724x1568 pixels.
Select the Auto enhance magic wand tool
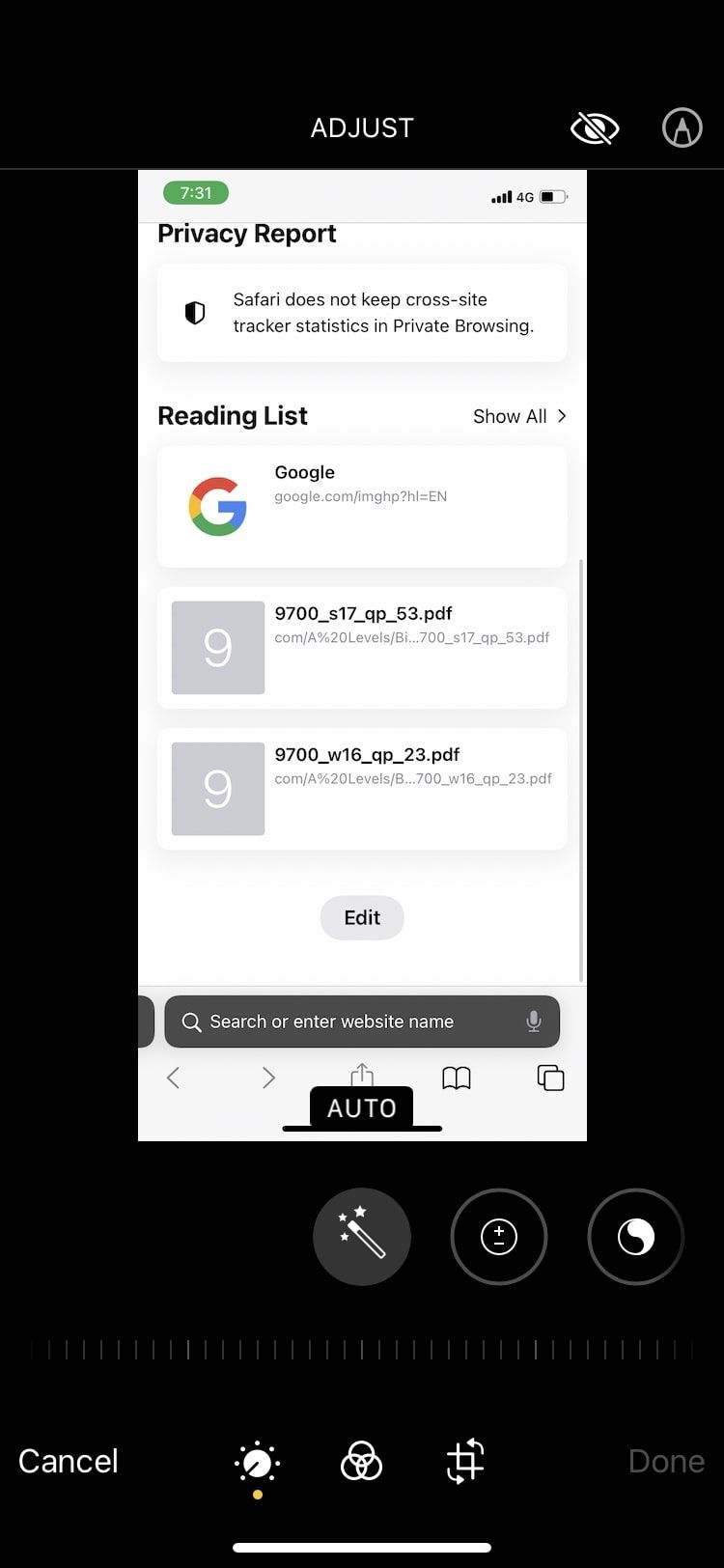pyautogui.click(x=362, y=1237)
